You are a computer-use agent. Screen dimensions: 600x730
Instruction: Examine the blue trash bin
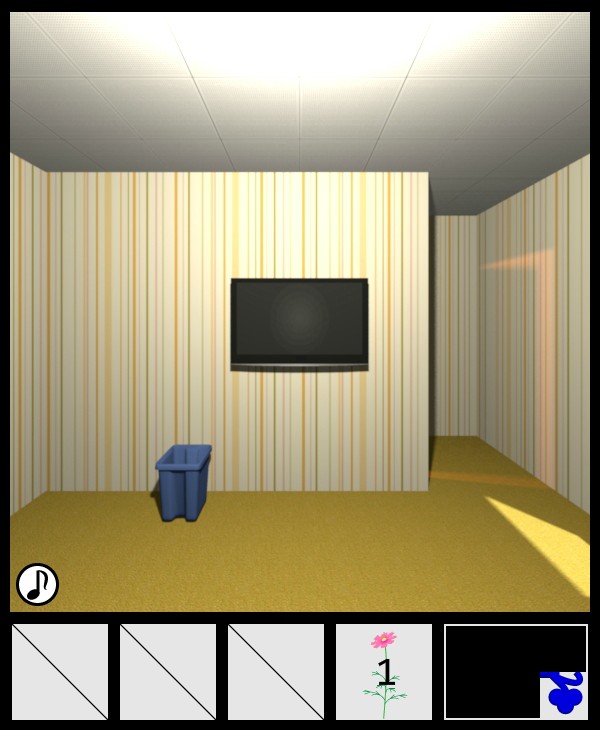point(183,482)
